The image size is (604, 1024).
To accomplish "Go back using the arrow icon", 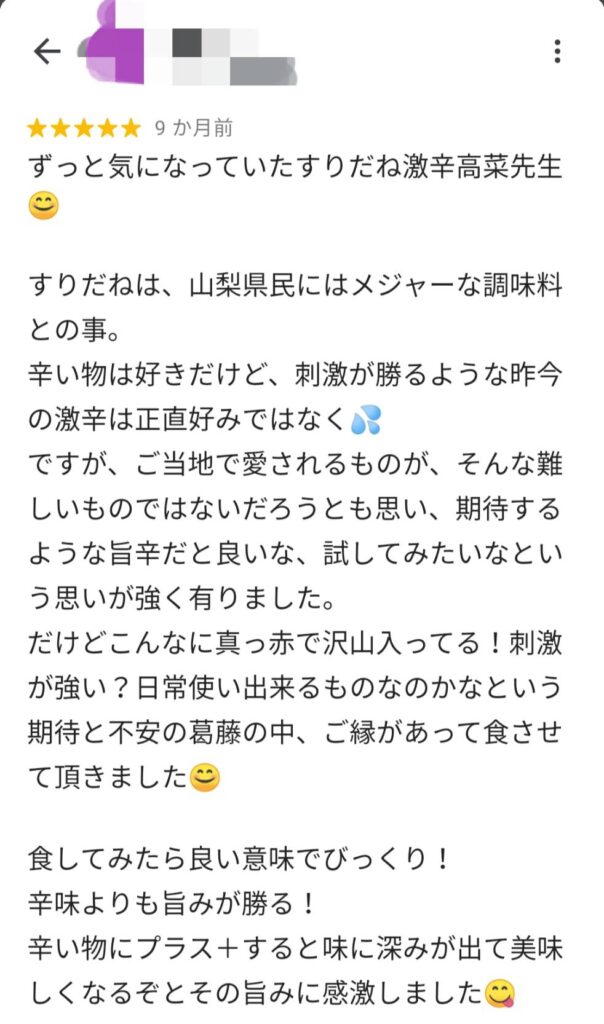I will coord(47,52).
